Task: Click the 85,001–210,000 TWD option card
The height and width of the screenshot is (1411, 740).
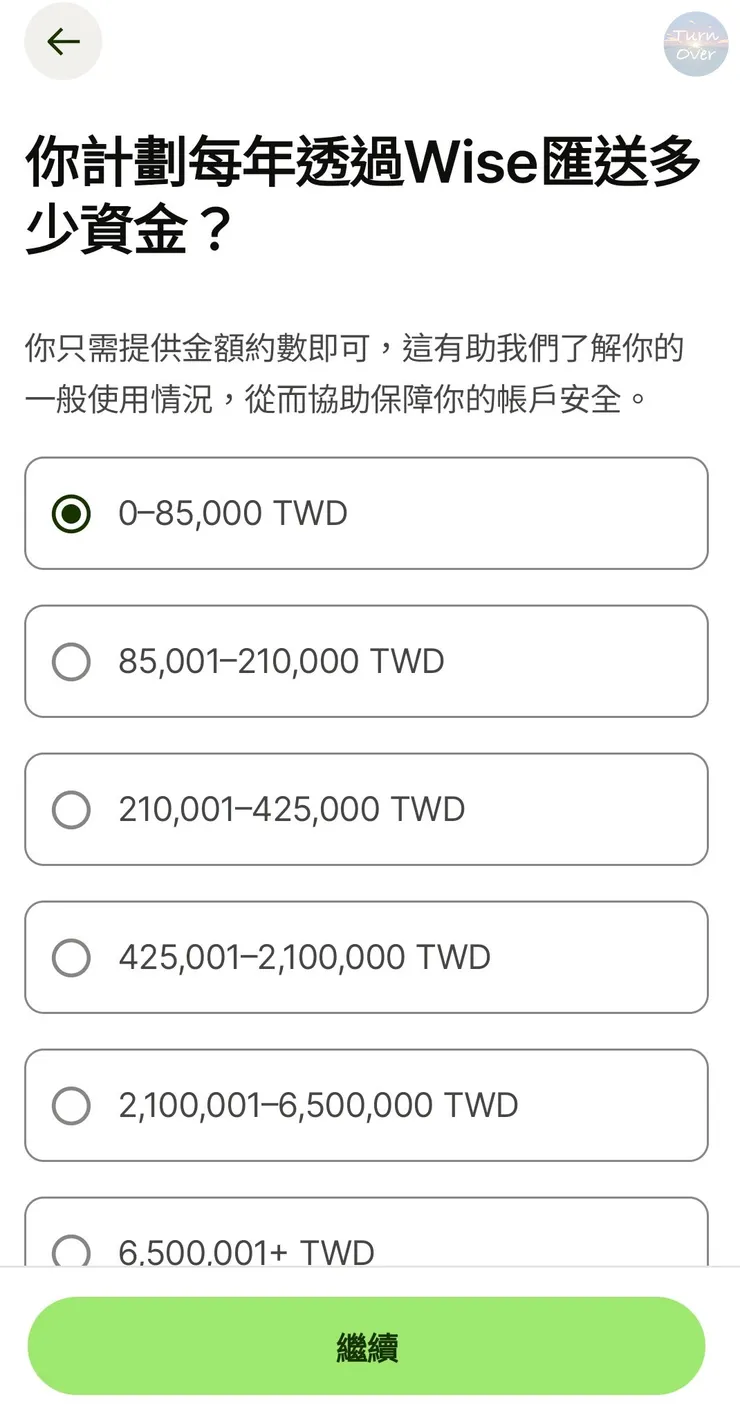Action: pos(366,661)
